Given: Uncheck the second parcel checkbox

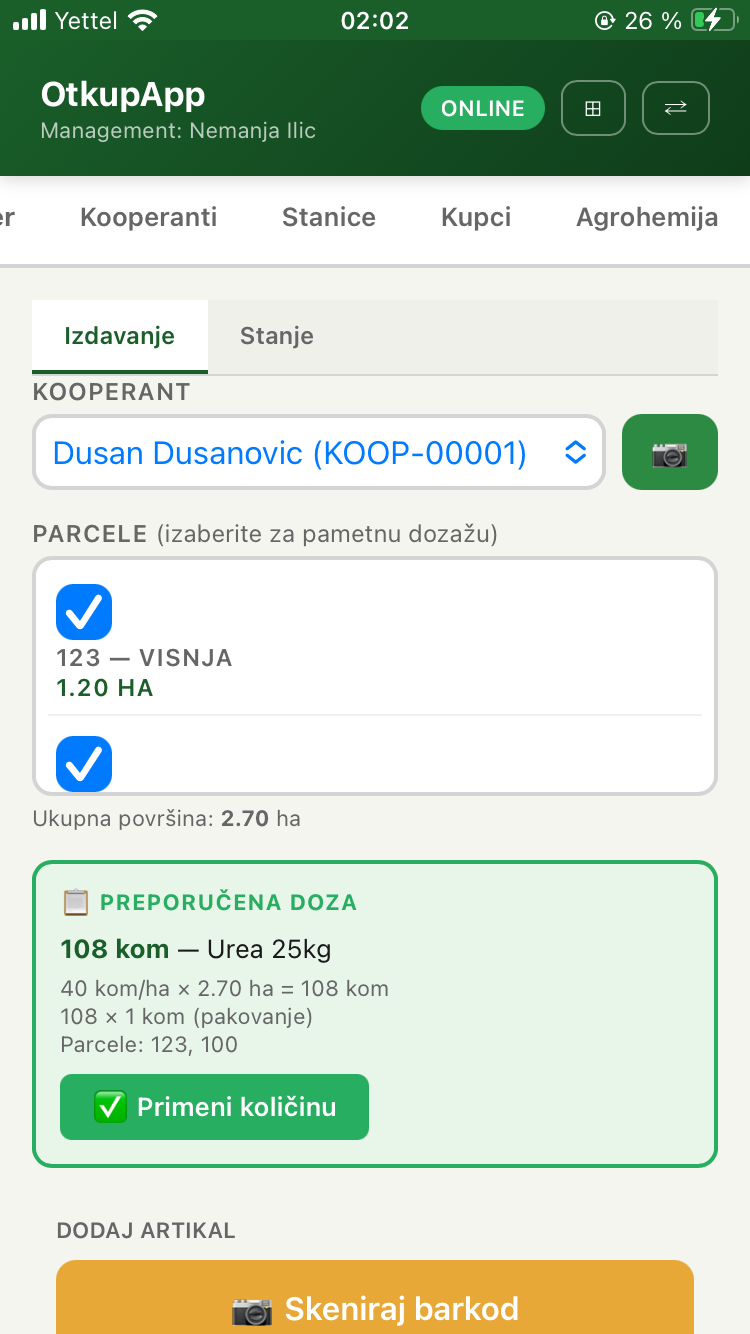Looking at the screenshot, I should [84, 764].
